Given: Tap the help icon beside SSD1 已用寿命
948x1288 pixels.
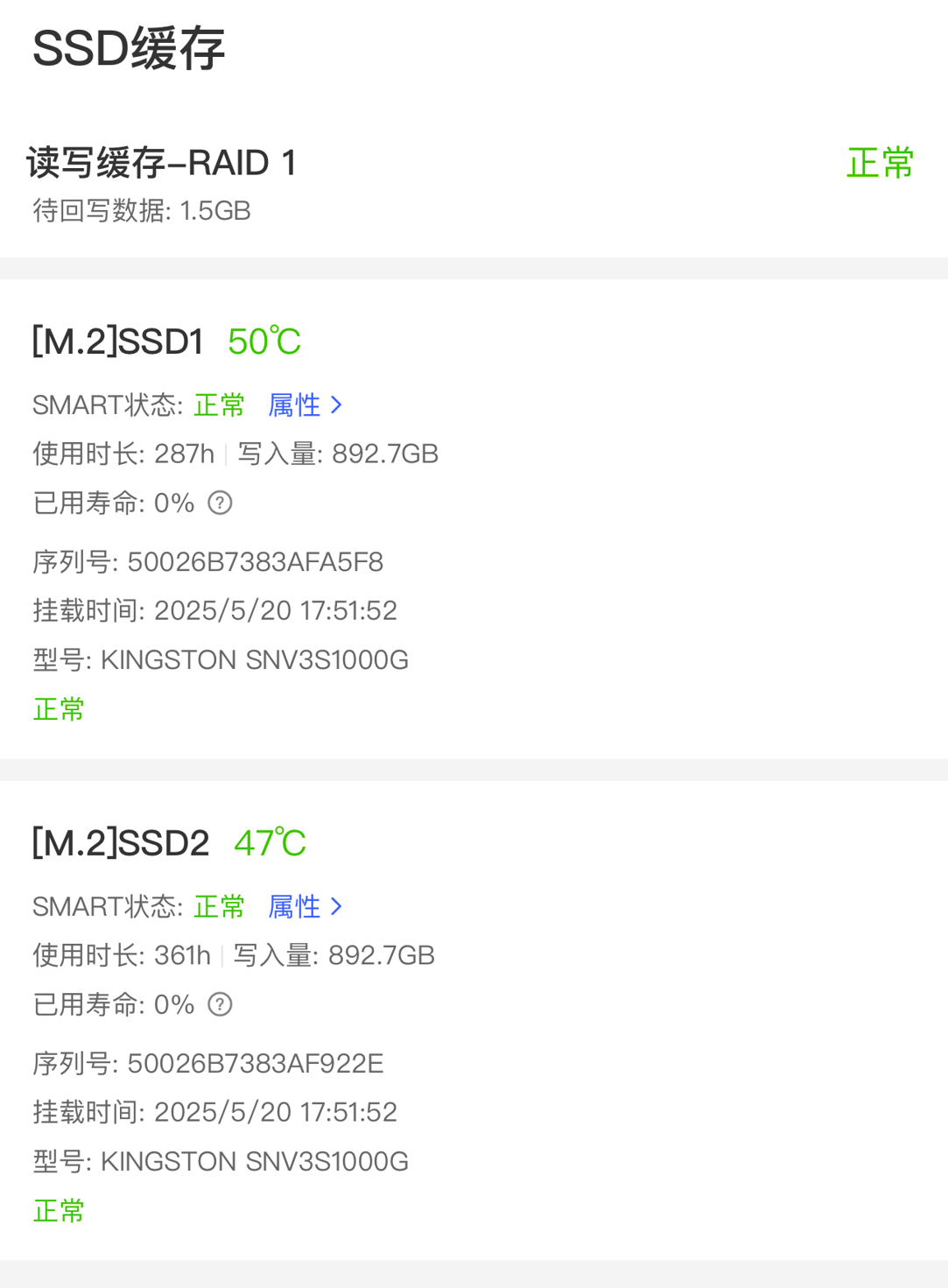Looking at the screenshot, I should pyautogui.click(x=220, y=503).
